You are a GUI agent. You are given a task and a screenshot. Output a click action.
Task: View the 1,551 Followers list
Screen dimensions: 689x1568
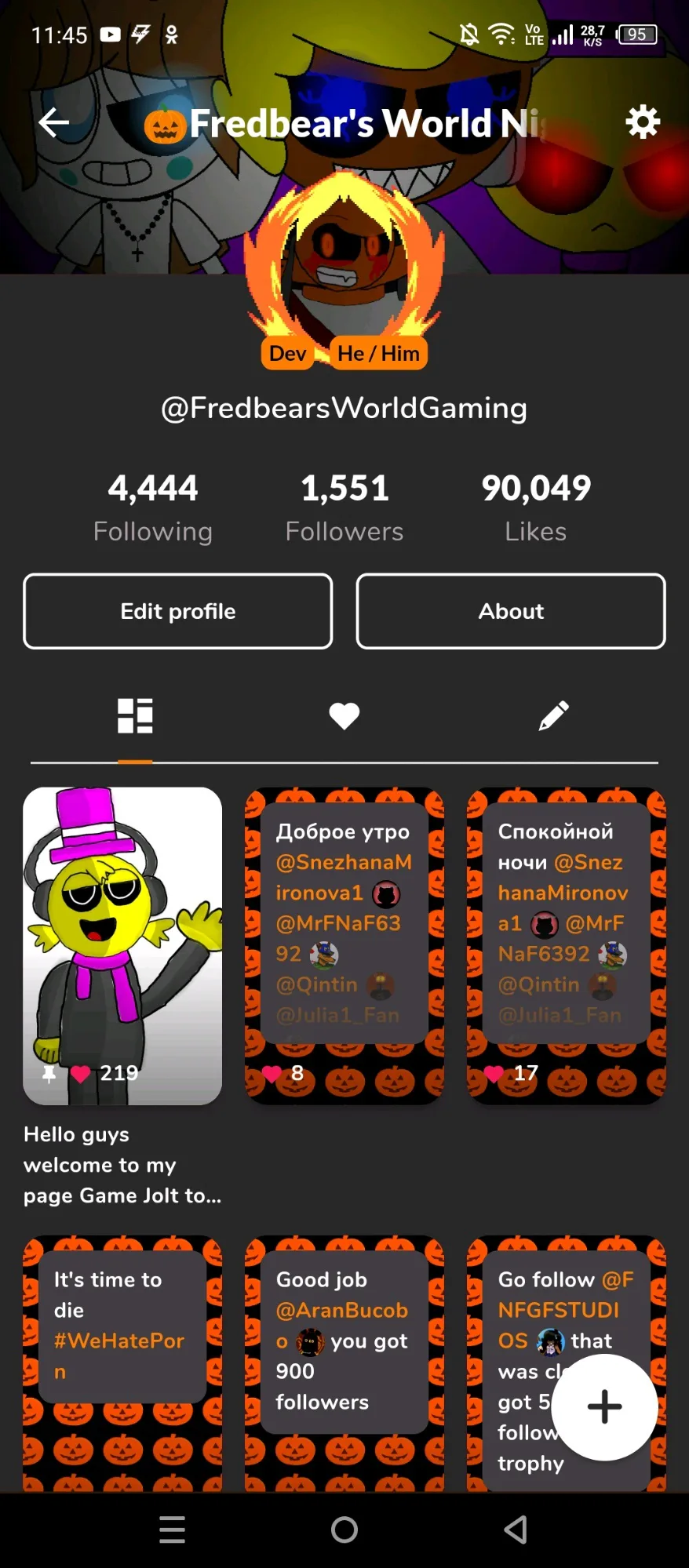coord(344,507)
